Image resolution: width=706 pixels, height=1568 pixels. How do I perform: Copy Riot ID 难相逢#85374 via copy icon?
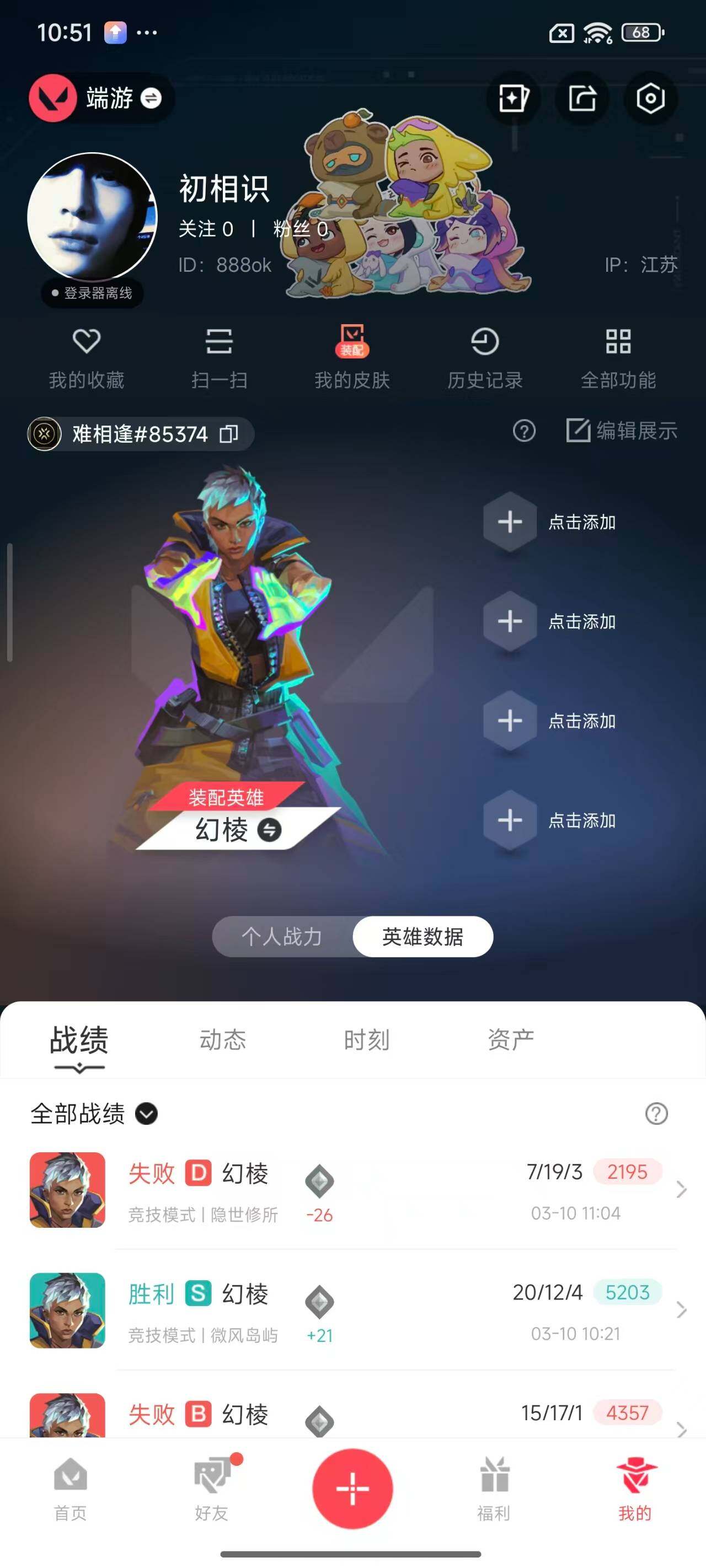click(x=229, y=434)
